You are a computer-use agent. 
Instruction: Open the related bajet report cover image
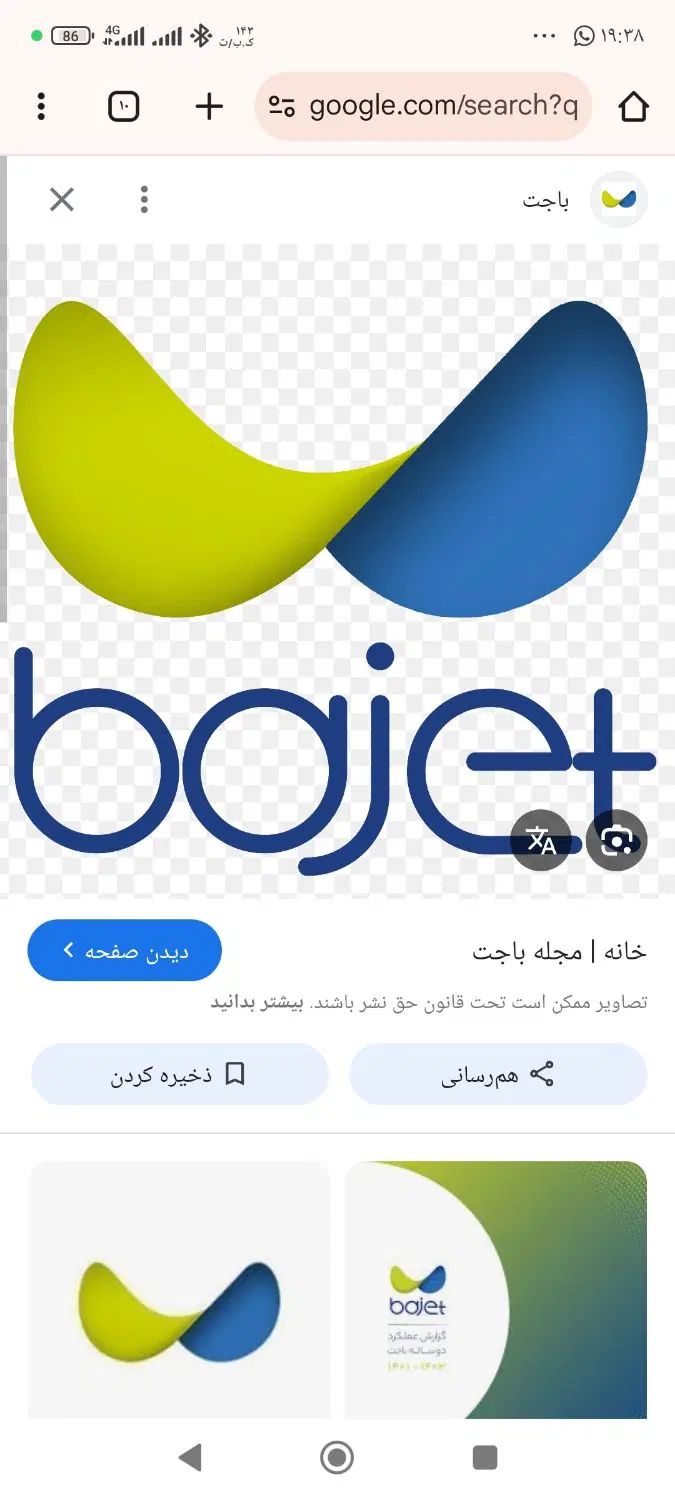coord(495,1290)
